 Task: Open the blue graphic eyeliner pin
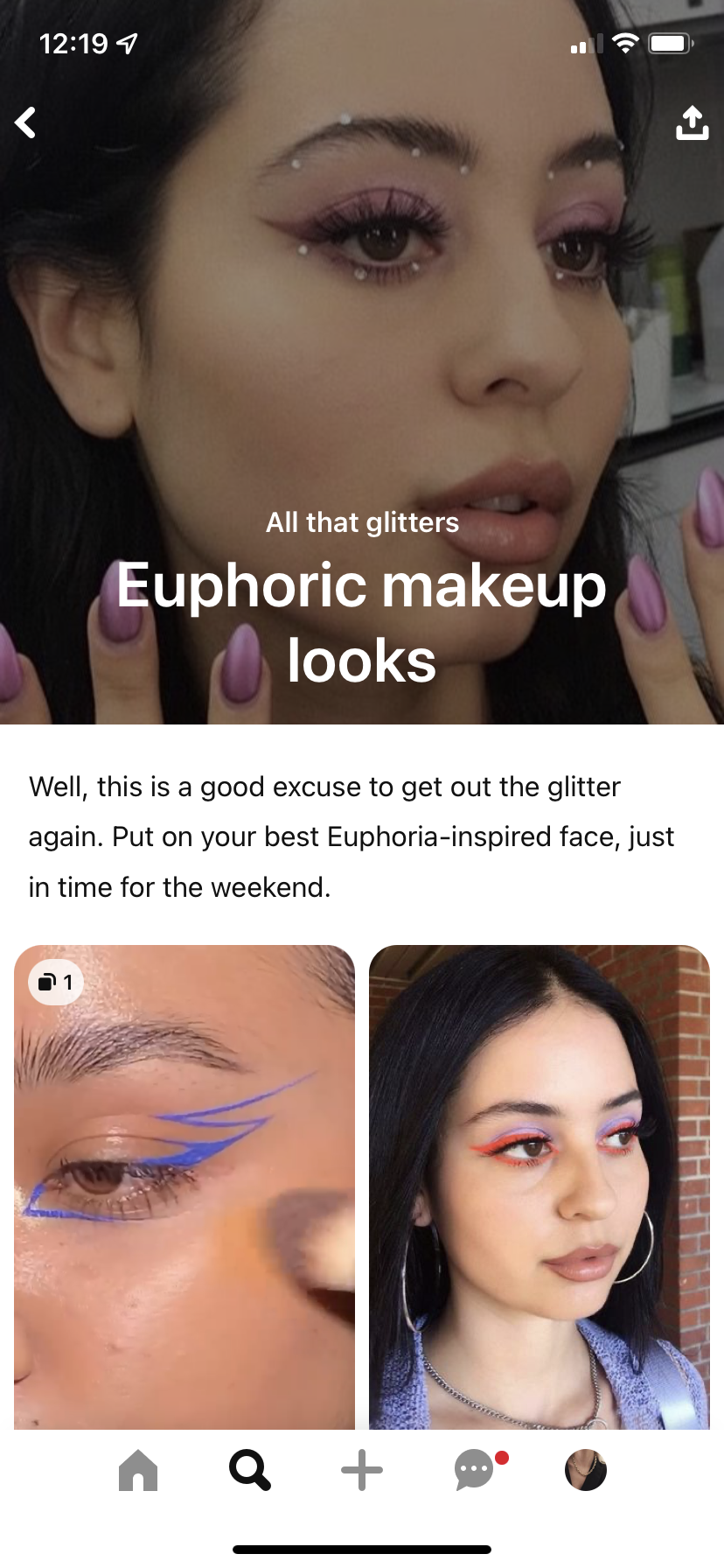coord(184,1186)
